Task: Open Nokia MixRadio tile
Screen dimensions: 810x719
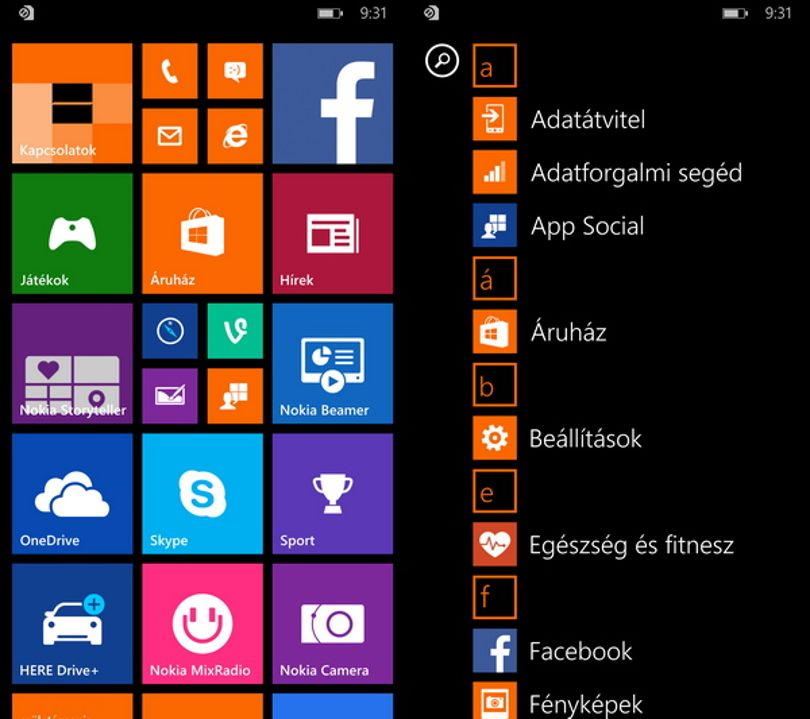Action: click(202, 624)
